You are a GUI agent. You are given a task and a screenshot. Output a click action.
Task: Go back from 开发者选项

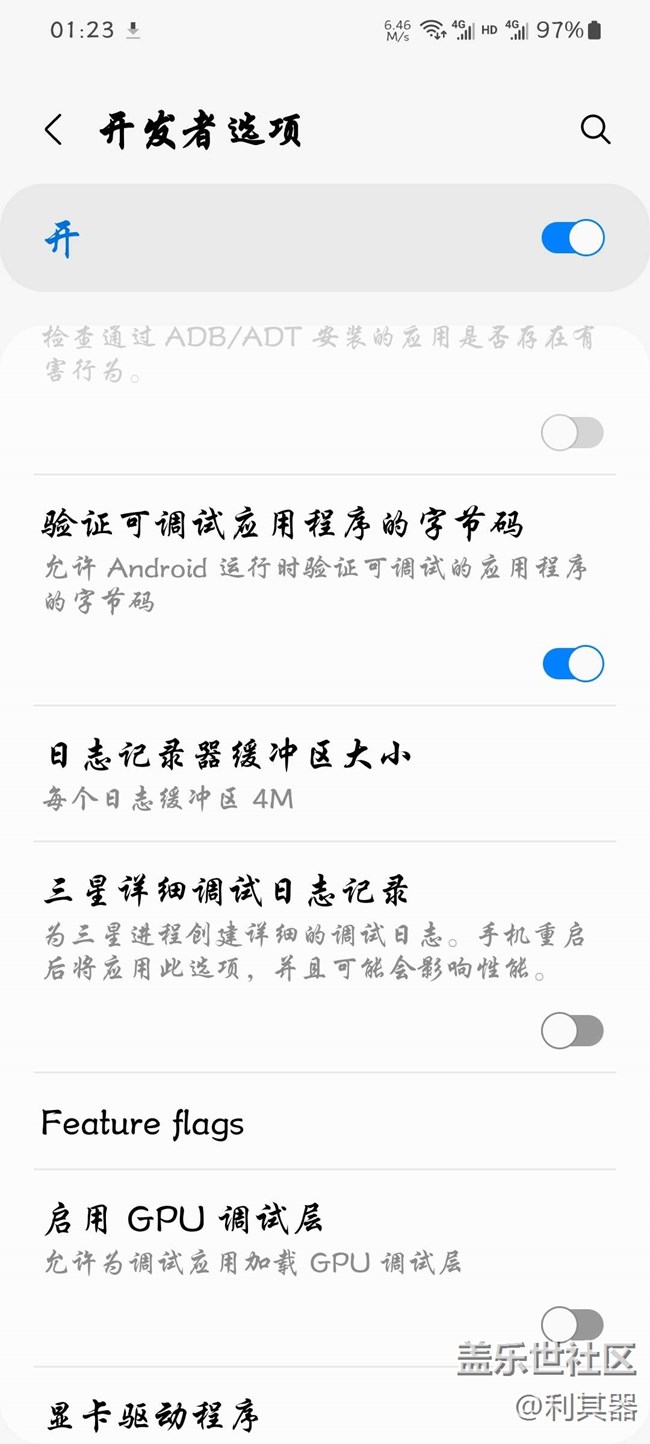click(x=54, y=130)
